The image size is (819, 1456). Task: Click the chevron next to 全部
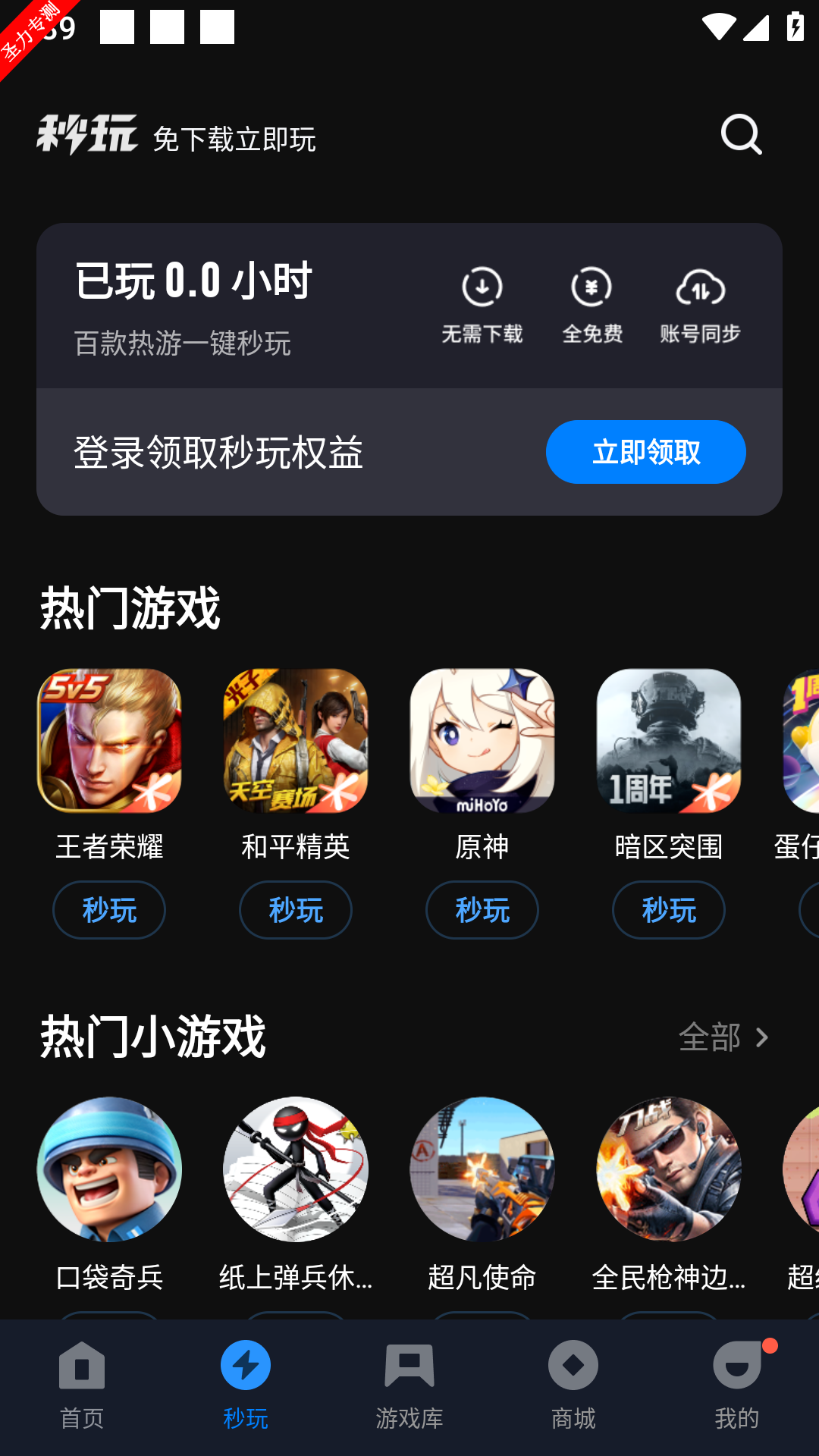click(762, 1037)
